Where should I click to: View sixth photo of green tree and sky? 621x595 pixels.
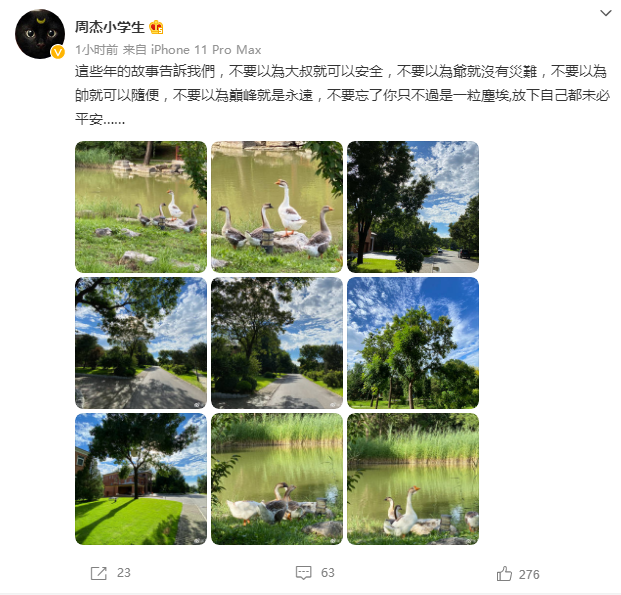[x=412, y=343]
